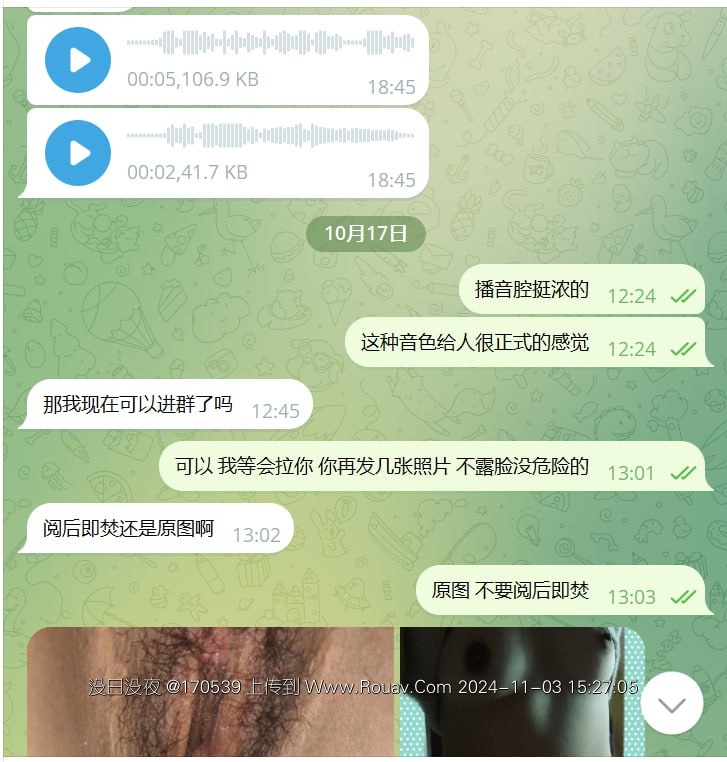This screenshot has width=727, height=762.
Task: Play the 00:02 voice message
Action: pyautogui.click(x=77, y=153)
